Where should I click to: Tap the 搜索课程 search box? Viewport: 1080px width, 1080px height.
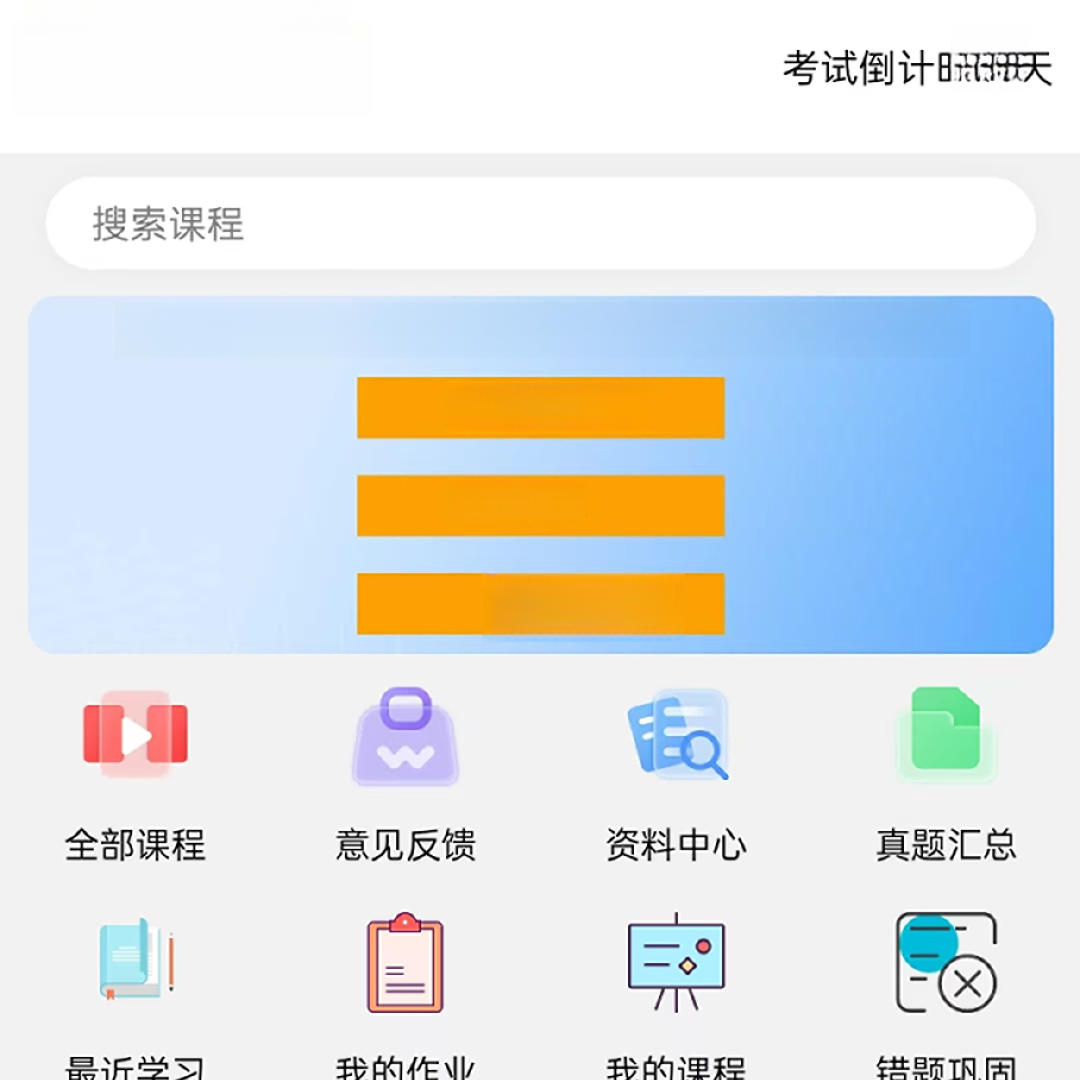point(540,224)
